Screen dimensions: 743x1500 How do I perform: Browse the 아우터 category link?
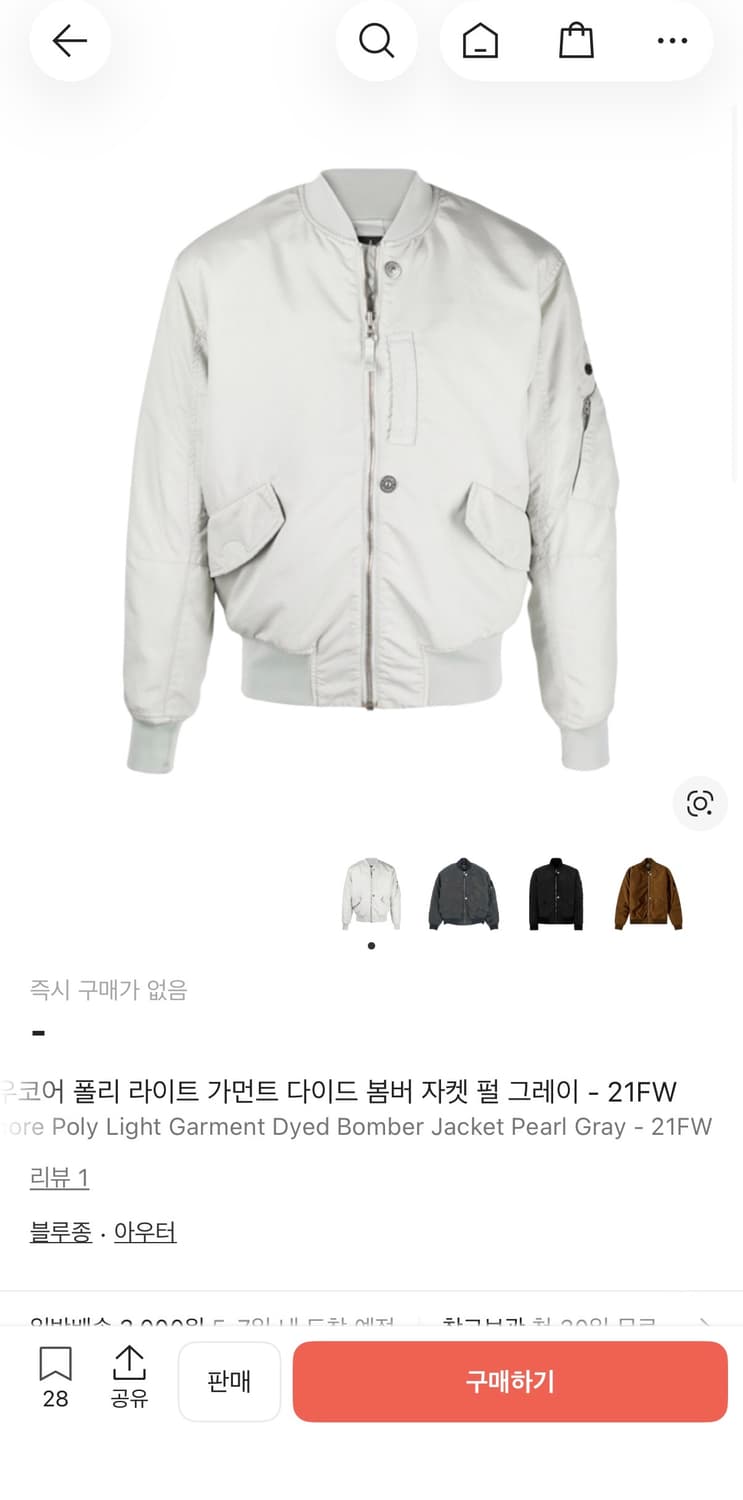coord(145,1232)
